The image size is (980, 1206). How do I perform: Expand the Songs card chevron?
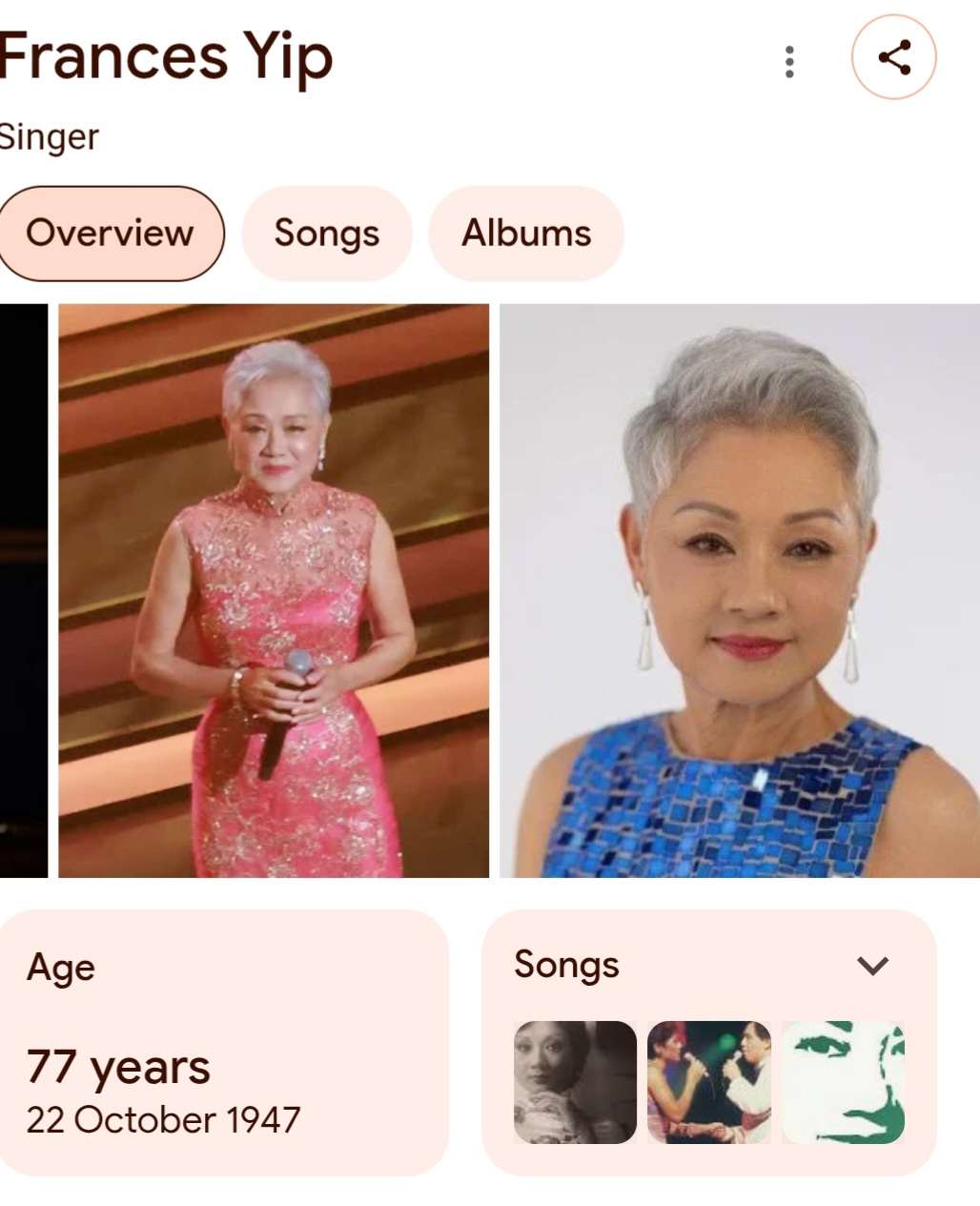click(x=872, y=966)
